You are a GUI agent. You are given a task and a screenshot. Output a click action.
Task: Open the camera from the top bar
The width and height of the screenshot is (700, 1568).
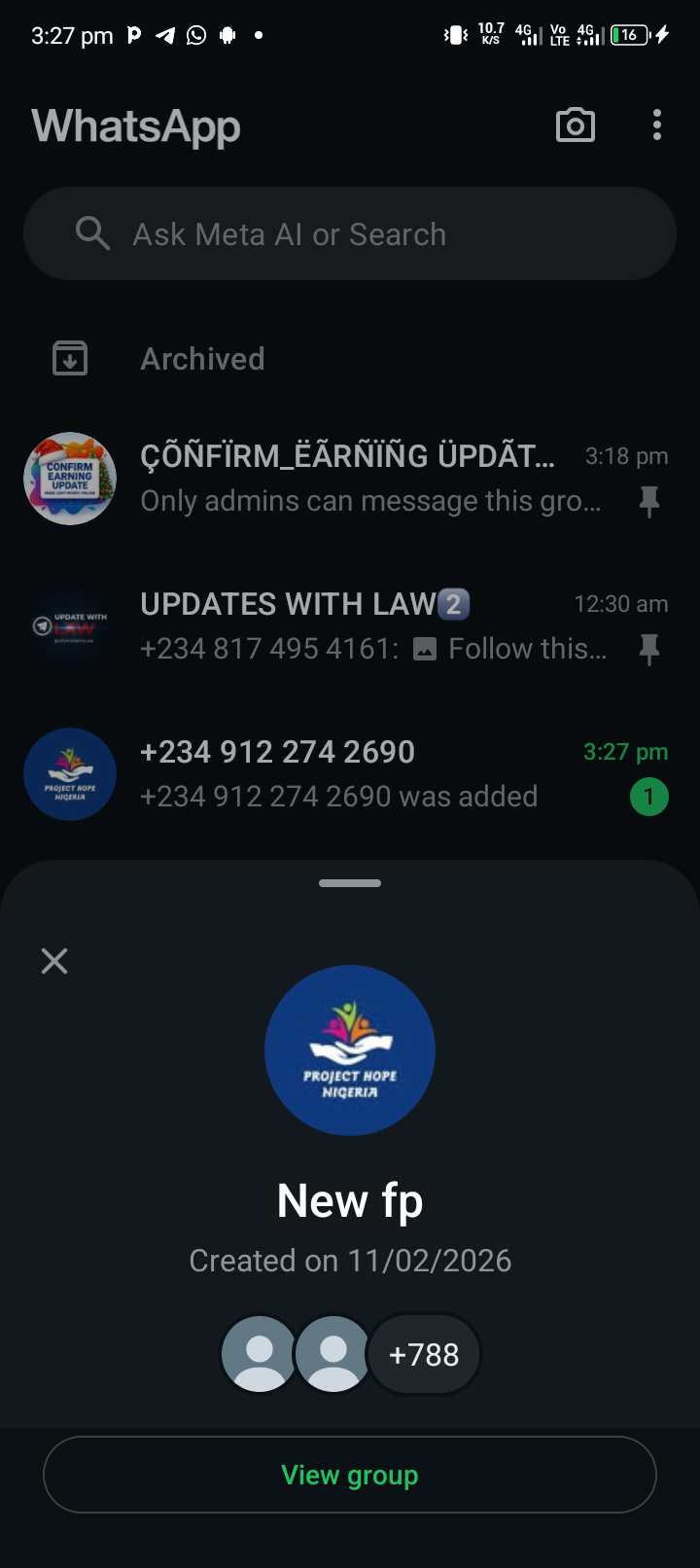575,125
